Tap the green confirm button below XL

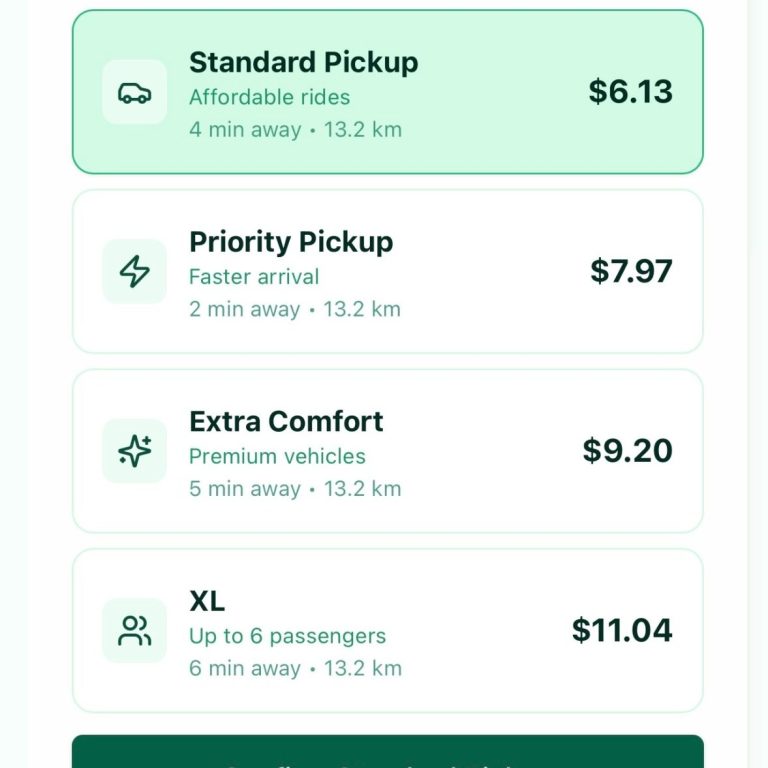point(387,753)
